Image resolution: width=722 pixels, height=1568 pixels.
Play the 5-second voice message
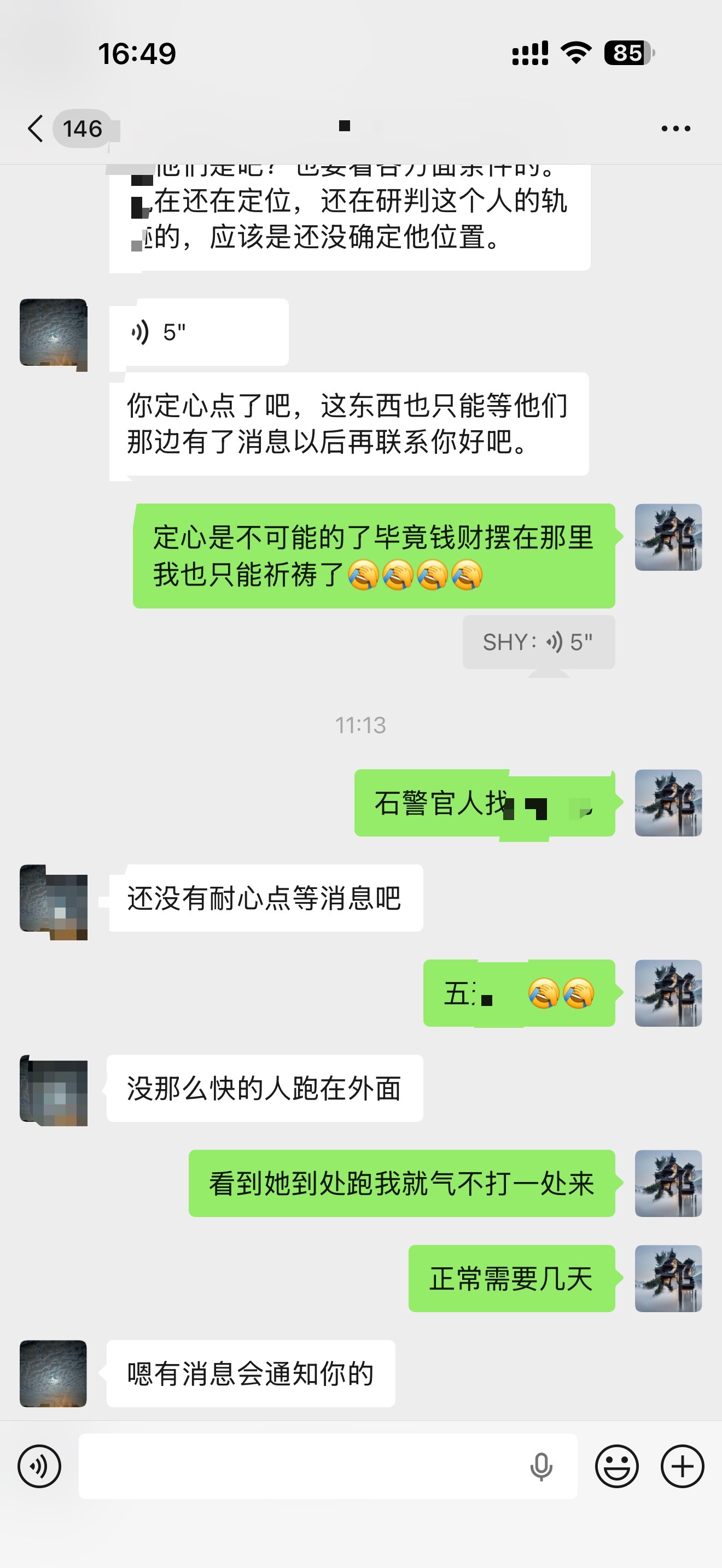click(198, 332)
